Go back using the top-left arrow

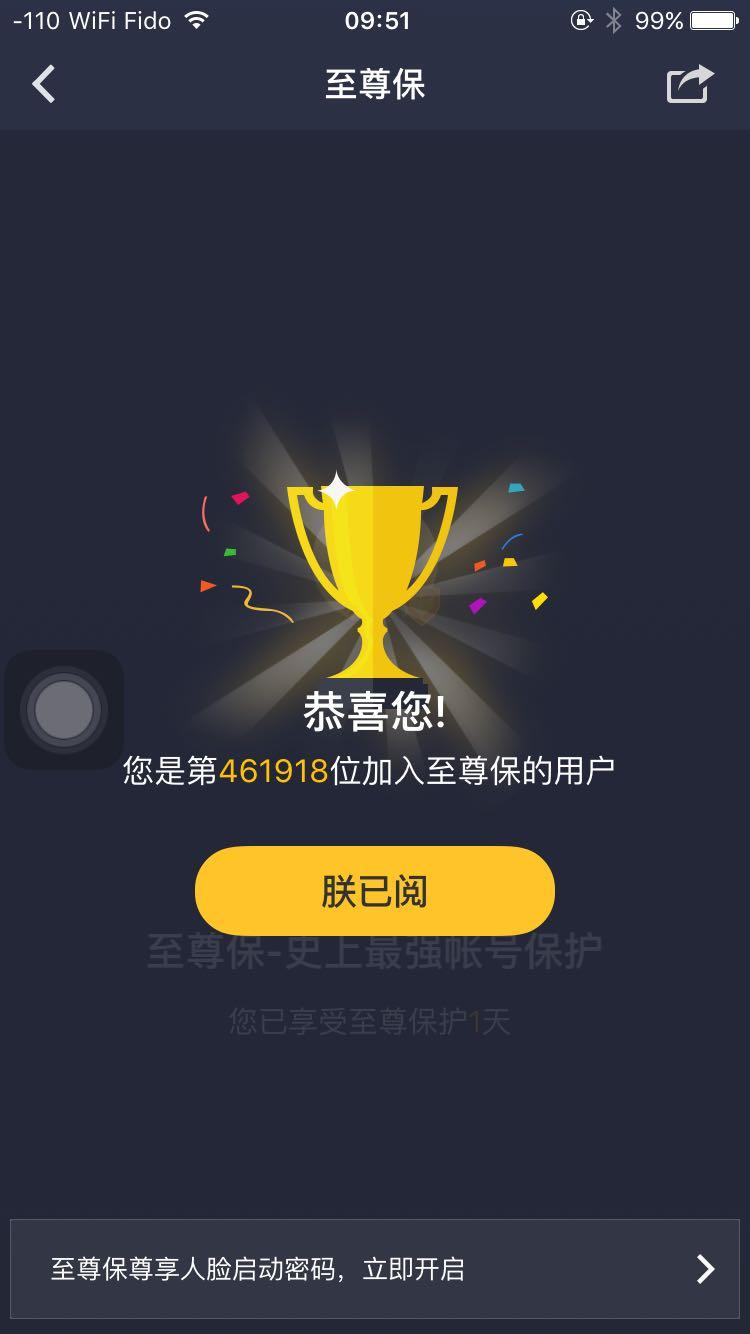[44, 85]
